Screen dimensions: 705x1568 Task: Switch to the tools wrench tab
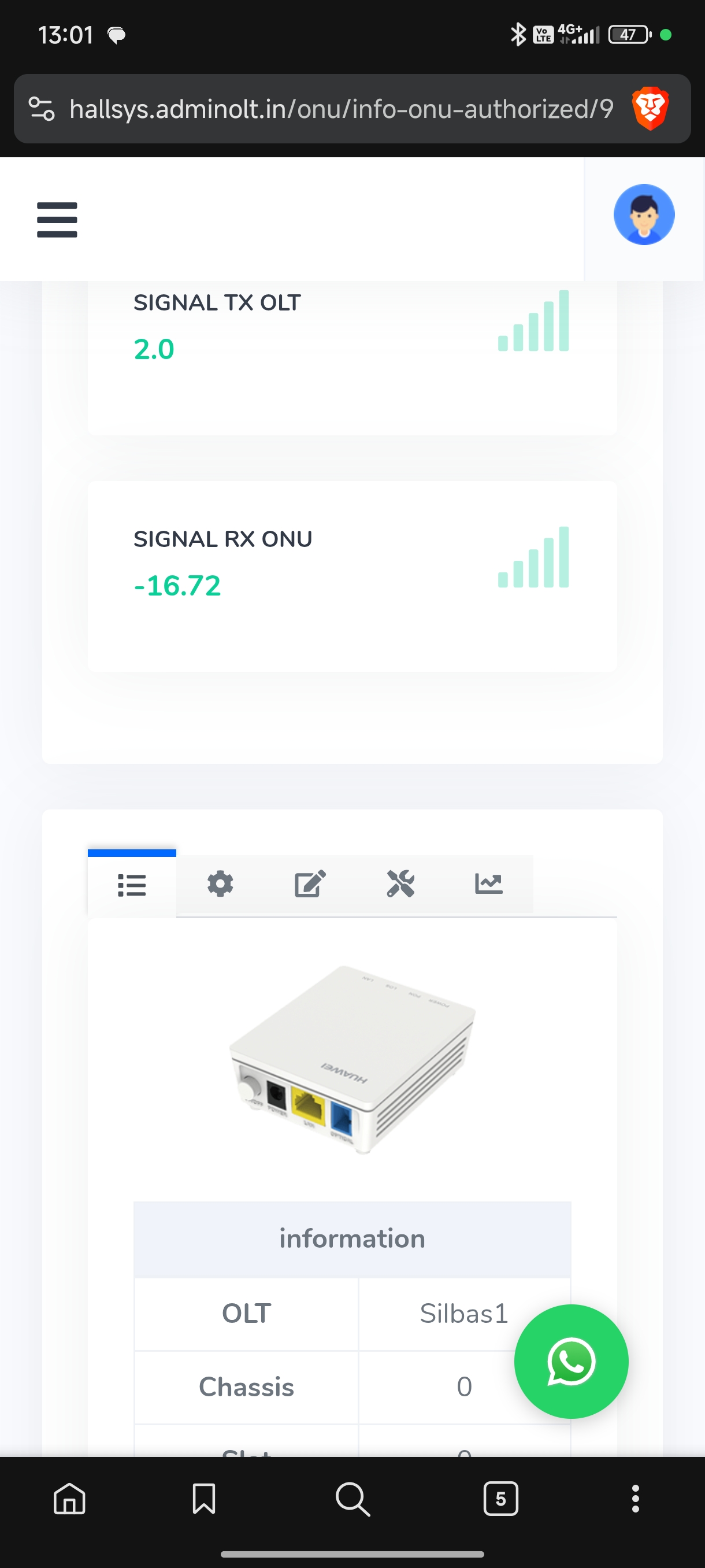tap(400, 884)
